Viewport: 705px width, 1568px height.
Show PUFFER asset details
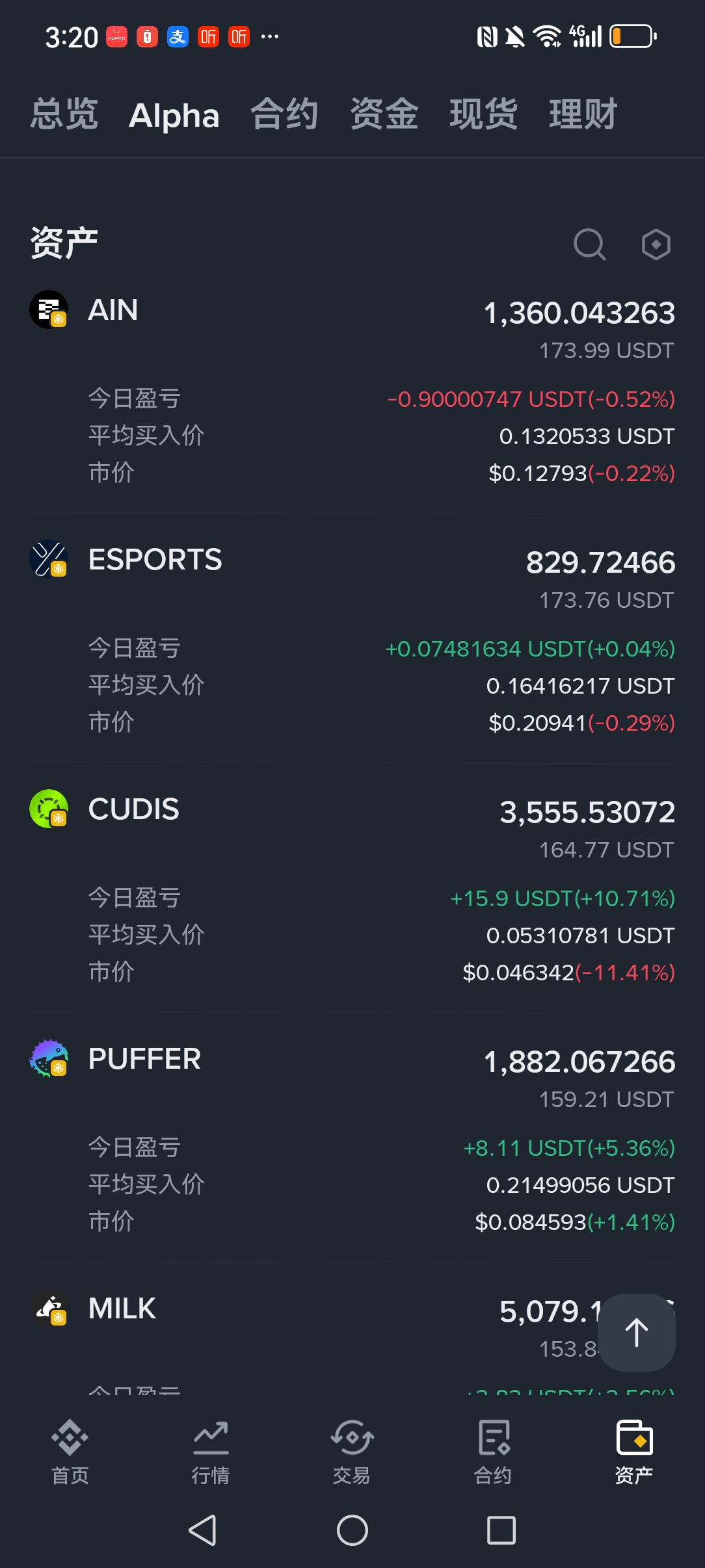144,1059
